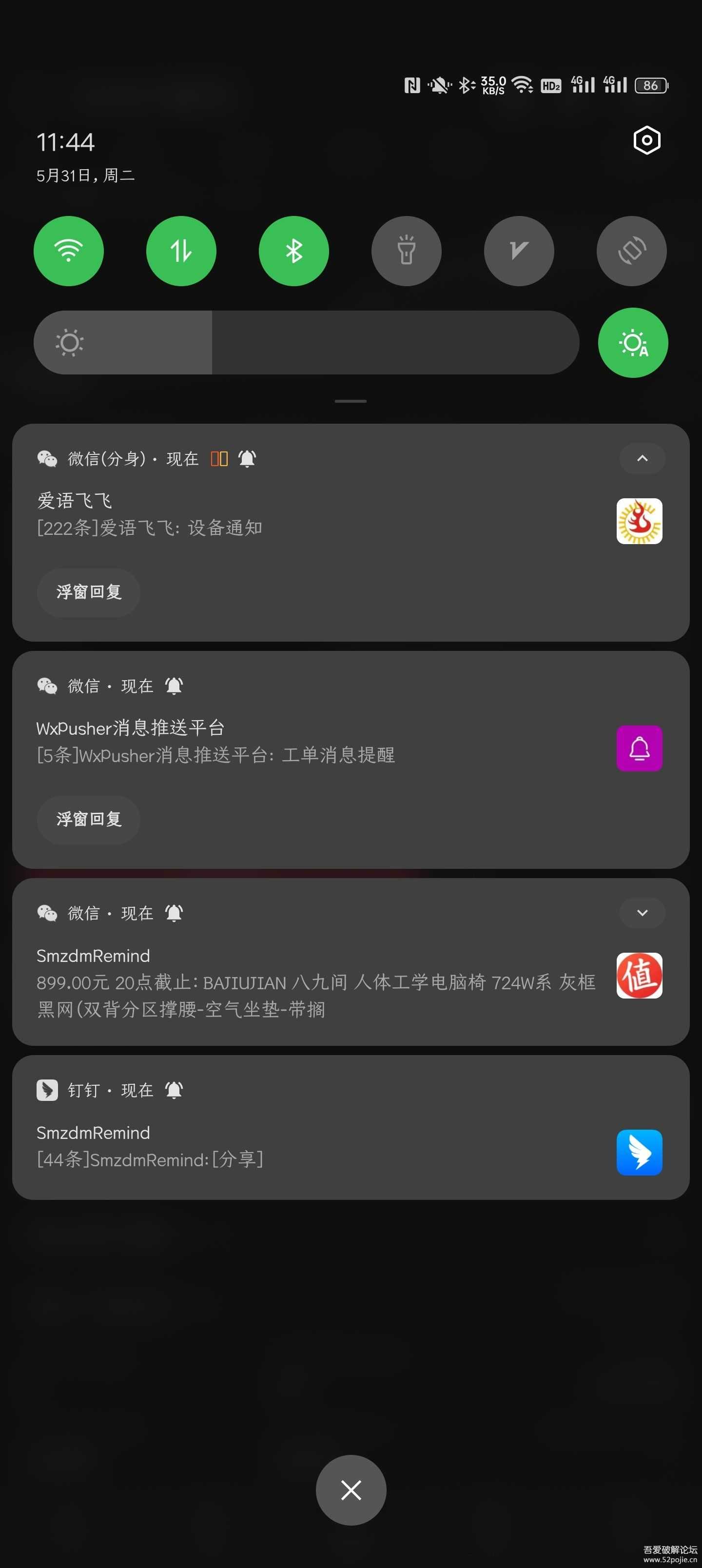
Task: Turn on the flashlight
Action: (407, 251)
